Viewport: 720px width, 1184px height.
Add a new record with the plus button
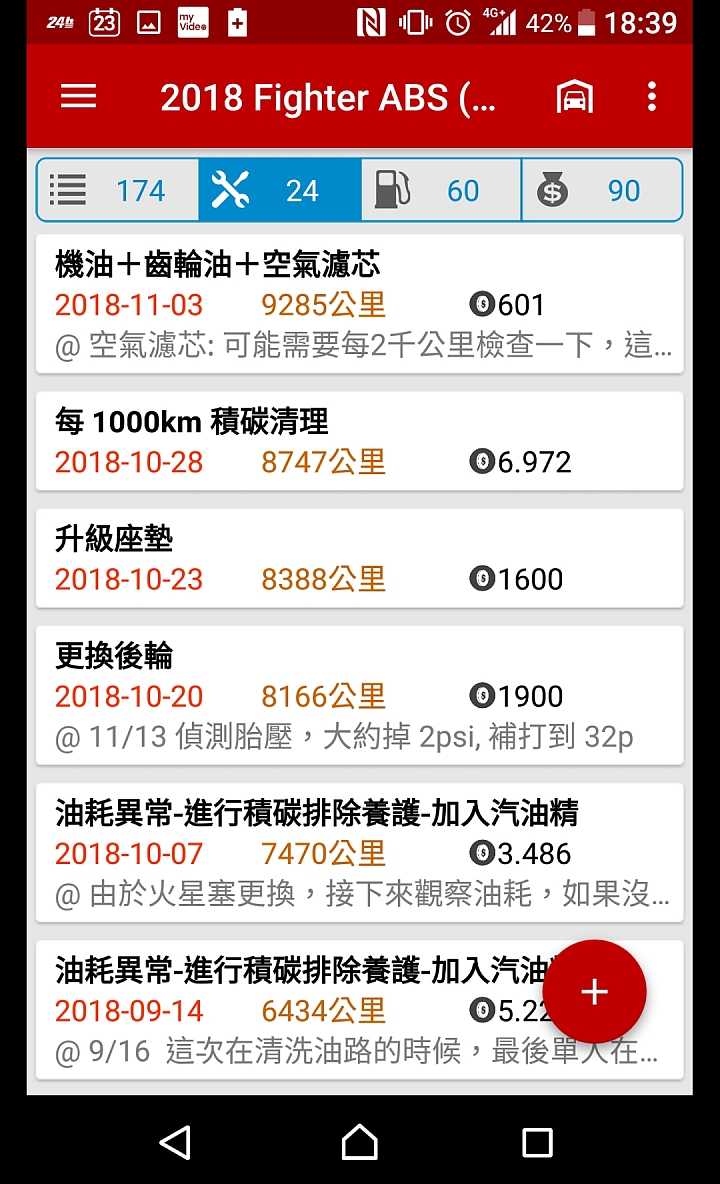tap(595, 992)
